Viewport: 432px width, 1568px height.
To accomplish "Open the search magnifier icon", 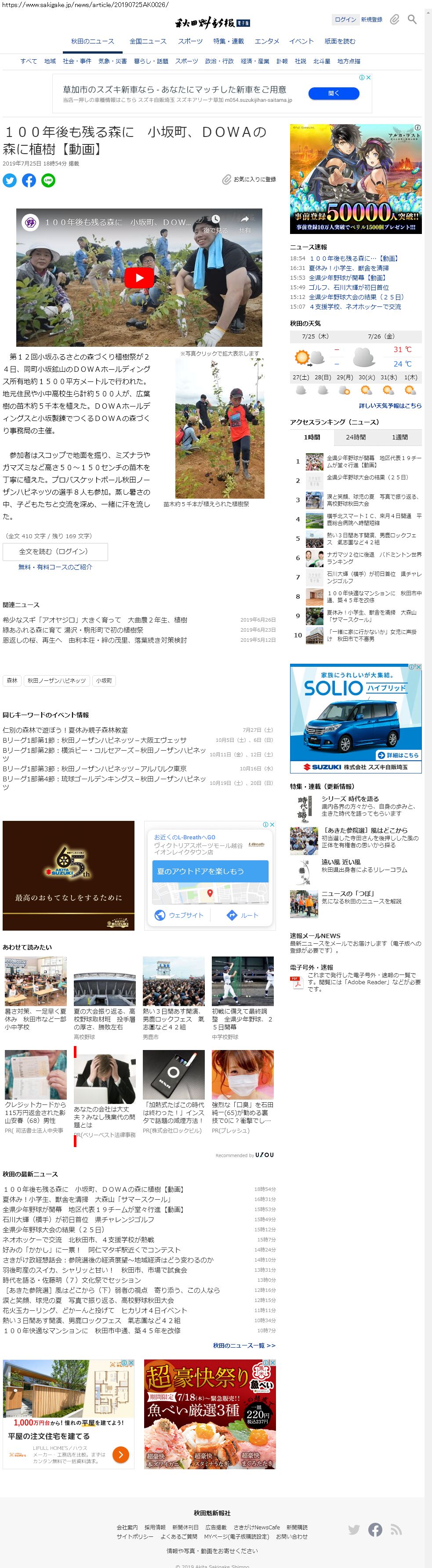I will tap(412, 19).
